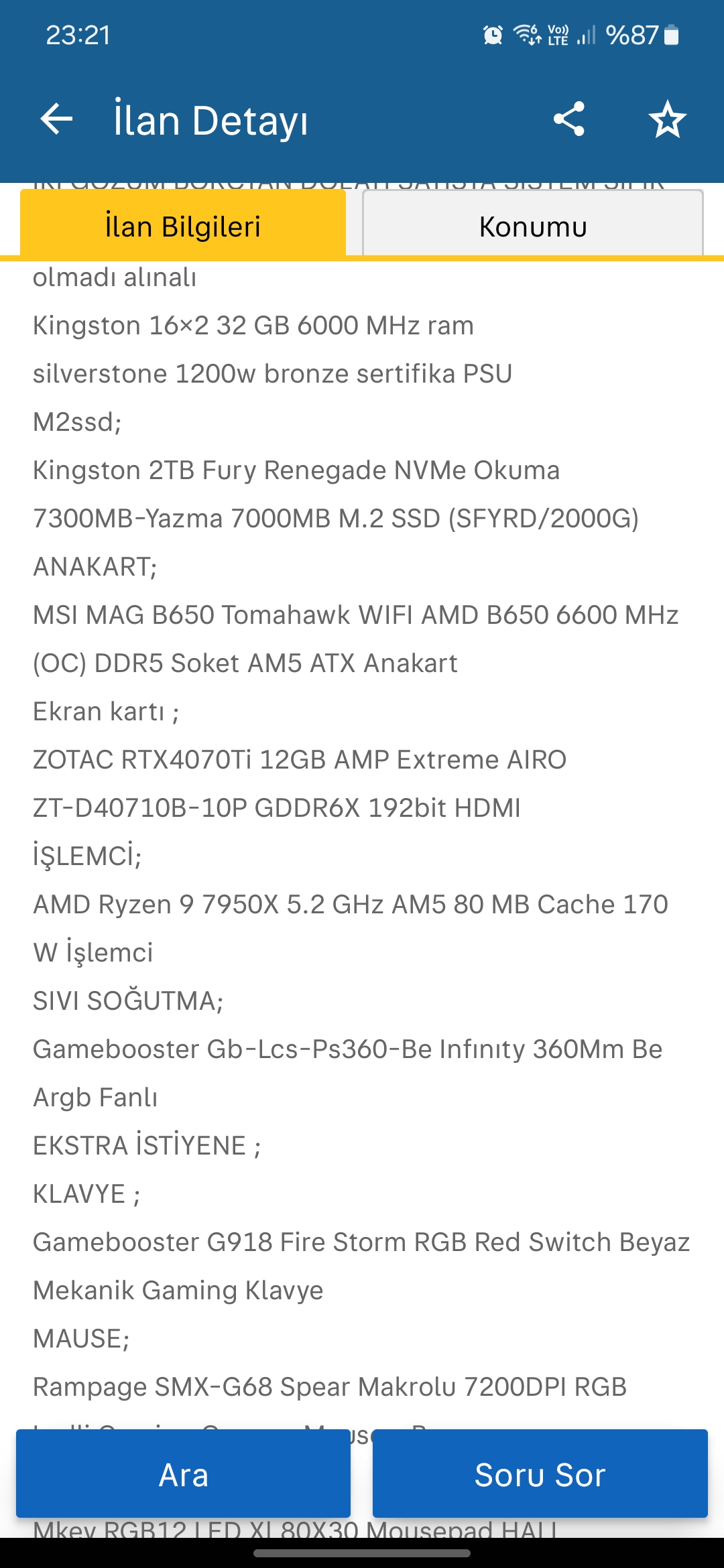Add listing to favorites with star

point(667,120)
